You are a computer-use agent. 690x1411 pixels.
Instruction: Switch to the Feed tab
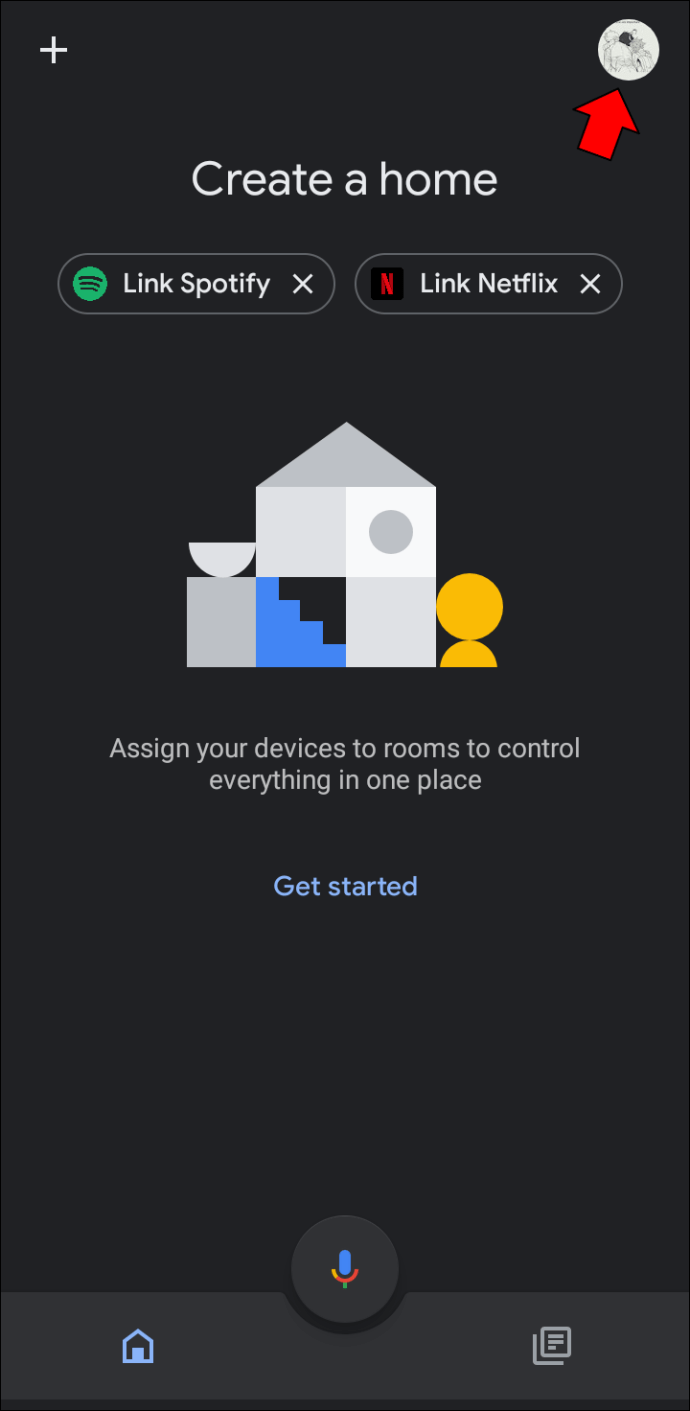551,1345
